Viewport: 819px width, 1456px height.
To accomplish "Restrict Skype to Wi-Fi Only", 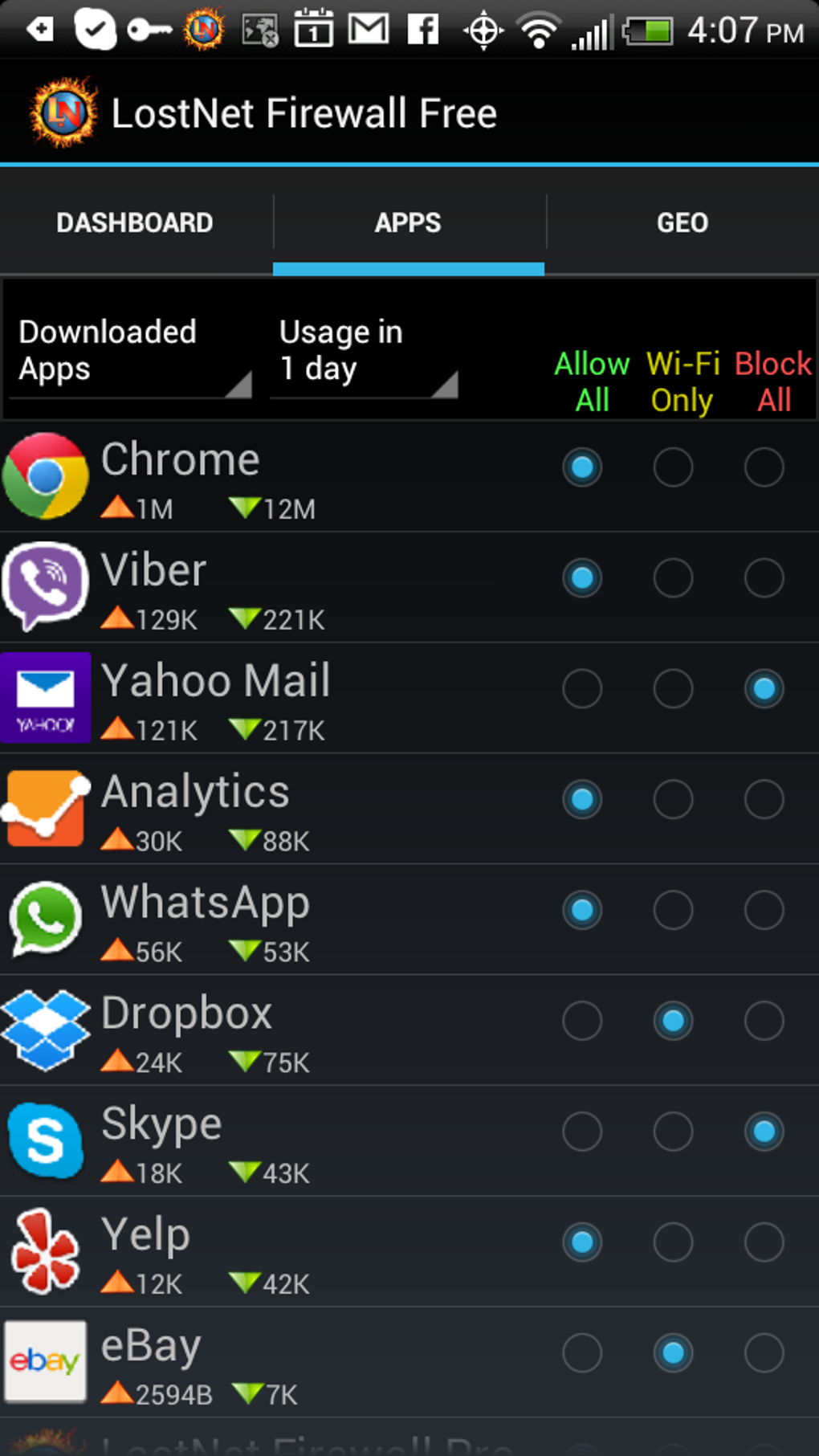I will click(673, 1132).
